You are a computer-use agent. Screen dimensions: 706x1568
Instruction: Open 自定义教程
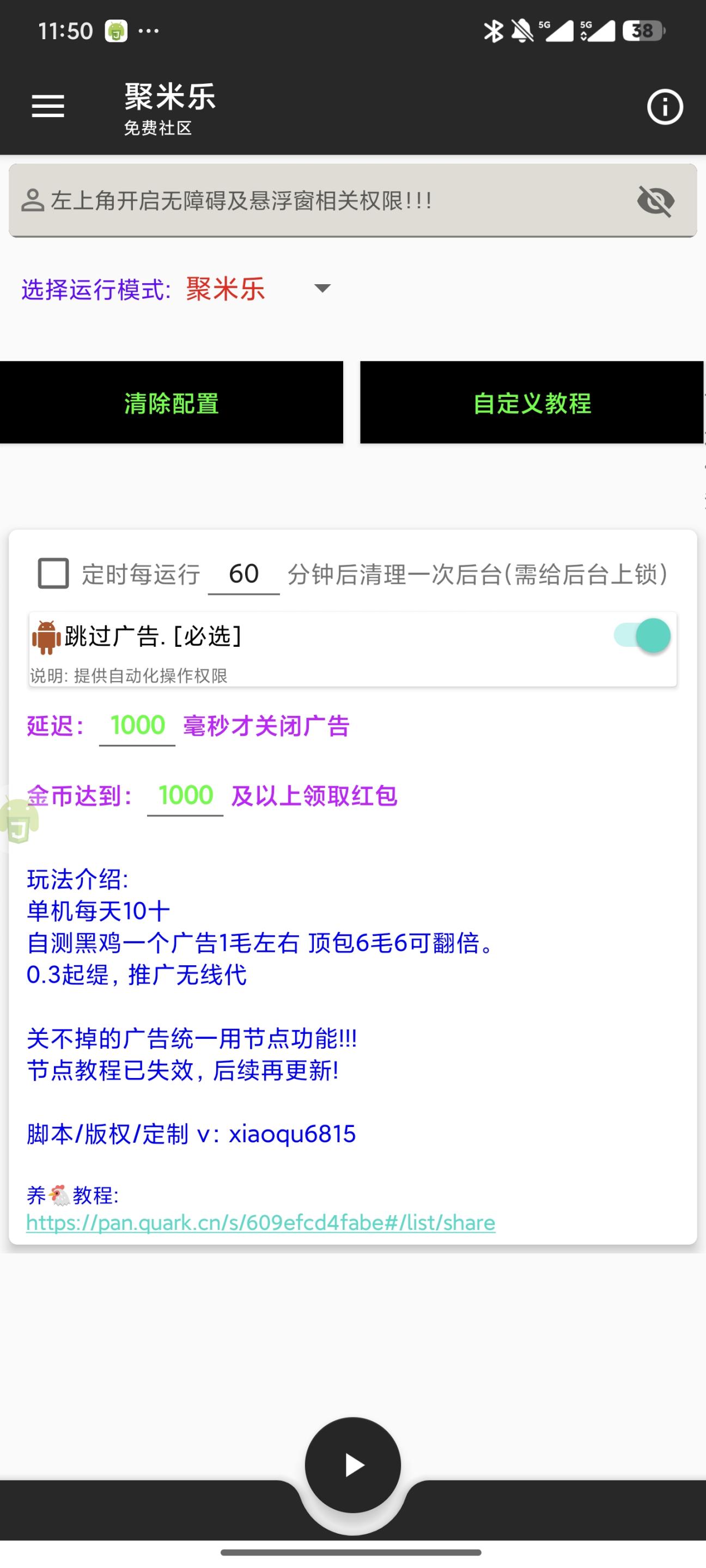coord(532,402)
